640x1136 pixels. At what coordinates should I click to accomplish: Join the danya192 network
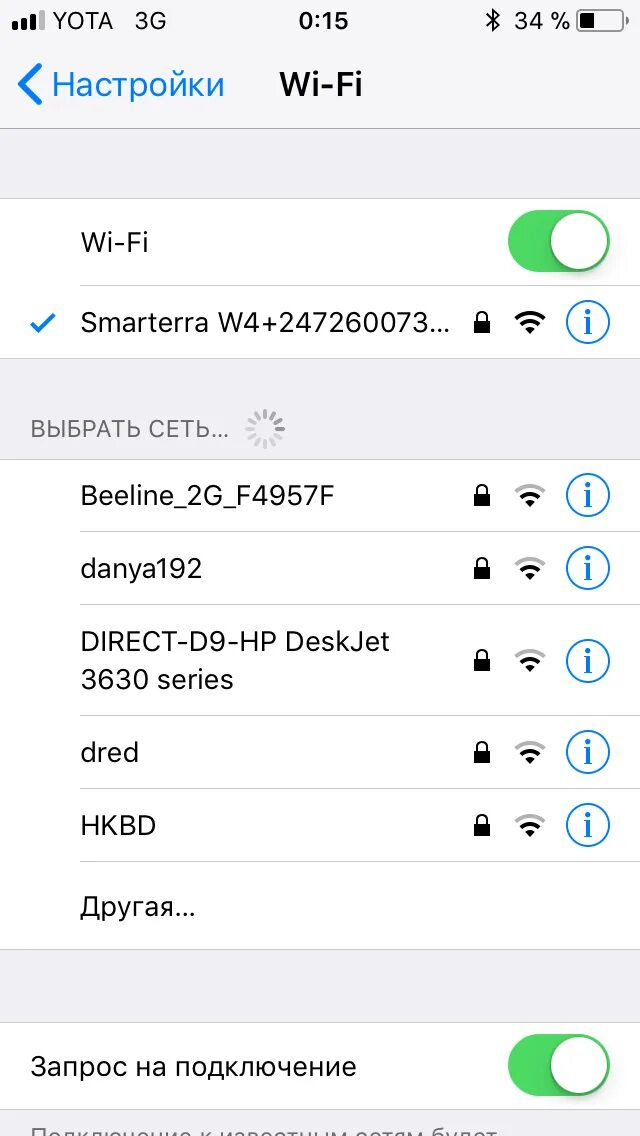pyautogui.click(x=142, y=569)
